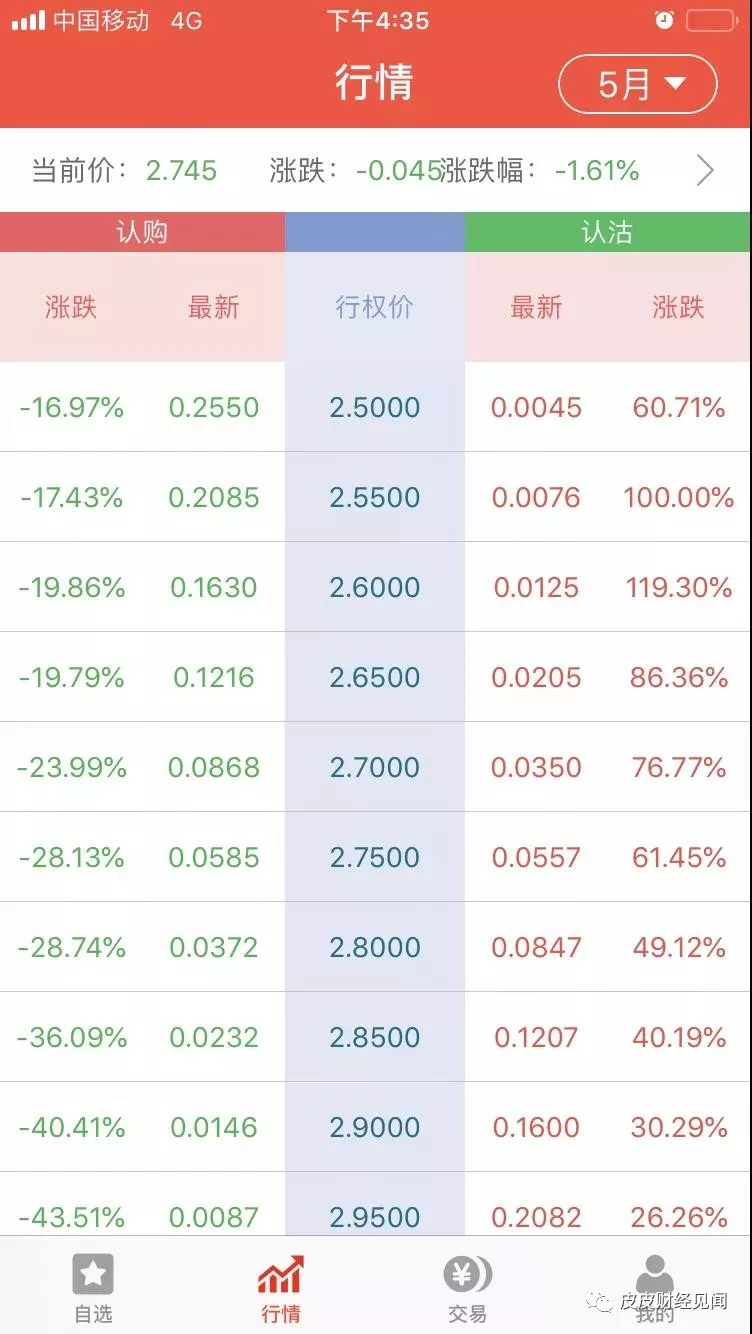
Task: Open the option row with strike 2.5500
Action: (x=375, y=497)
